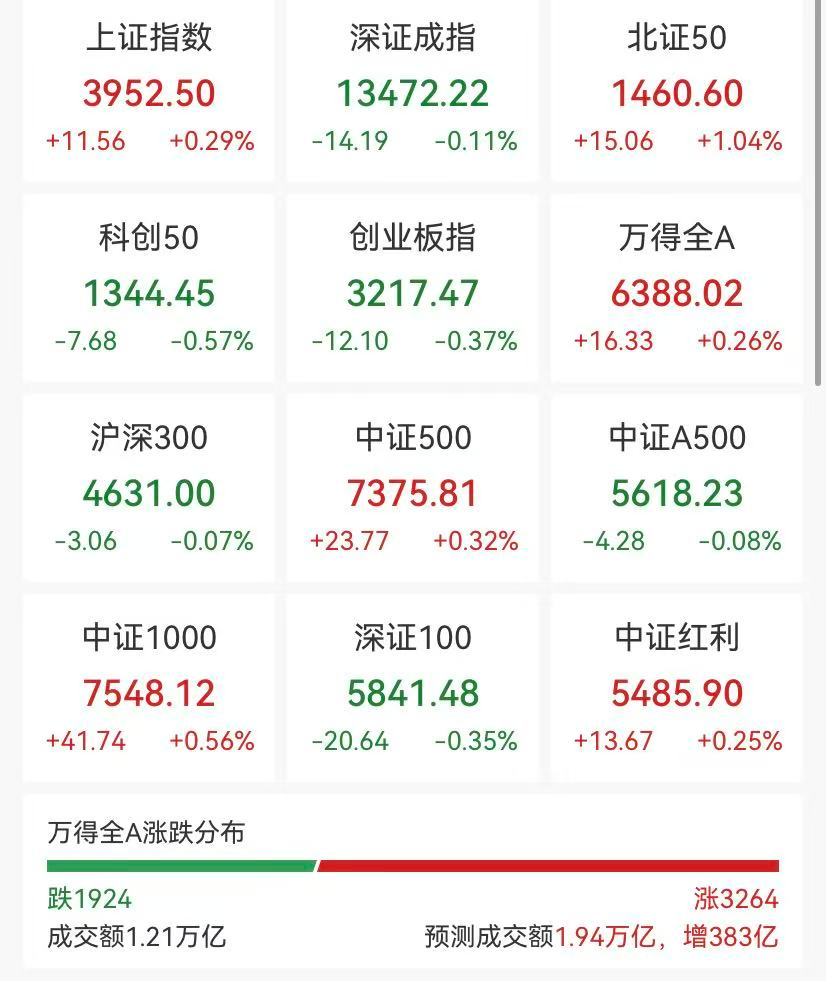Open the 中证A500 index card
This screenshot has width=826, height=981.
(x=676, y=490)
